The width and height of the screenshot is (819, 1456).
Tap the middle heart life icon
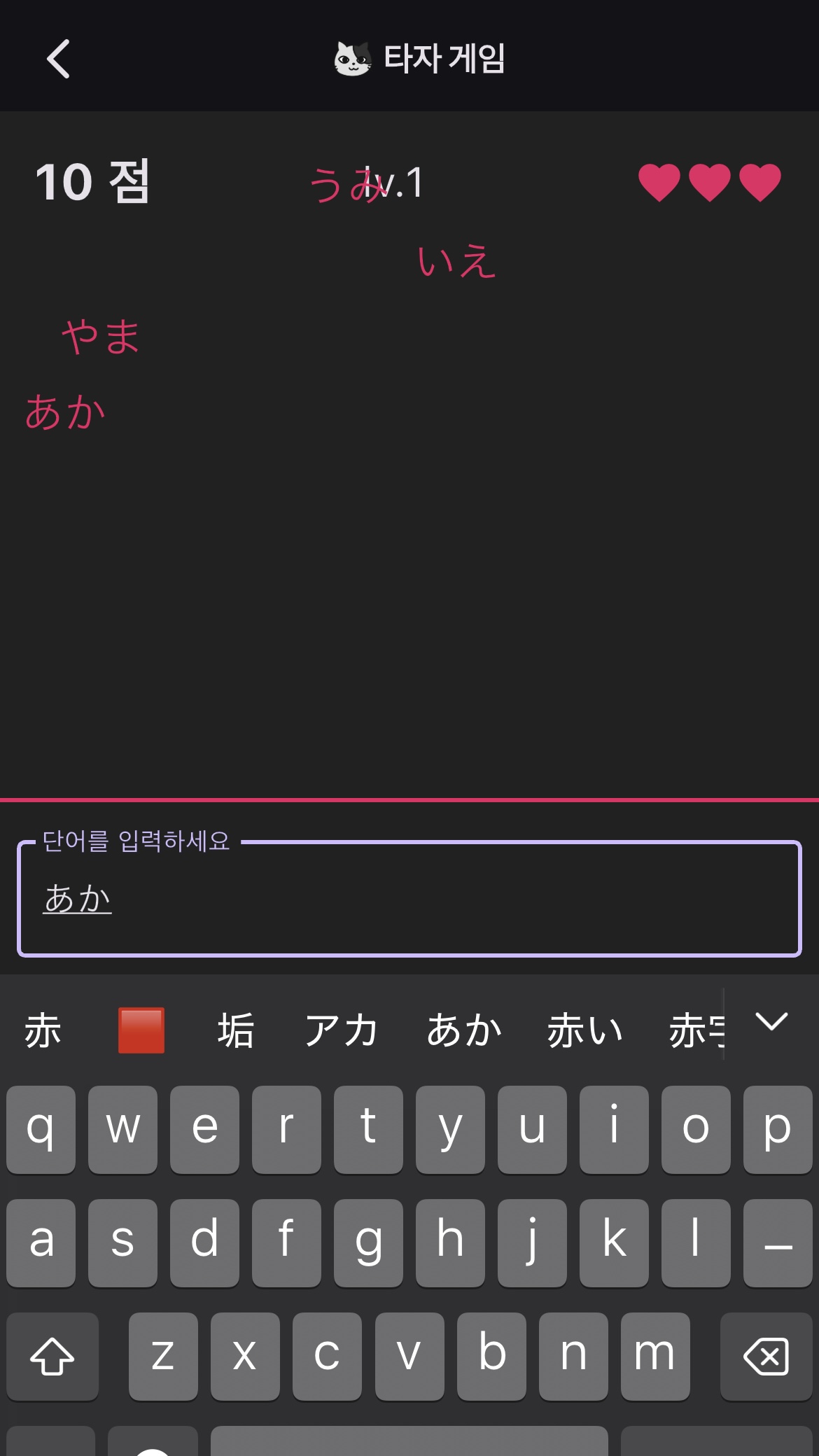pos(708,182)
